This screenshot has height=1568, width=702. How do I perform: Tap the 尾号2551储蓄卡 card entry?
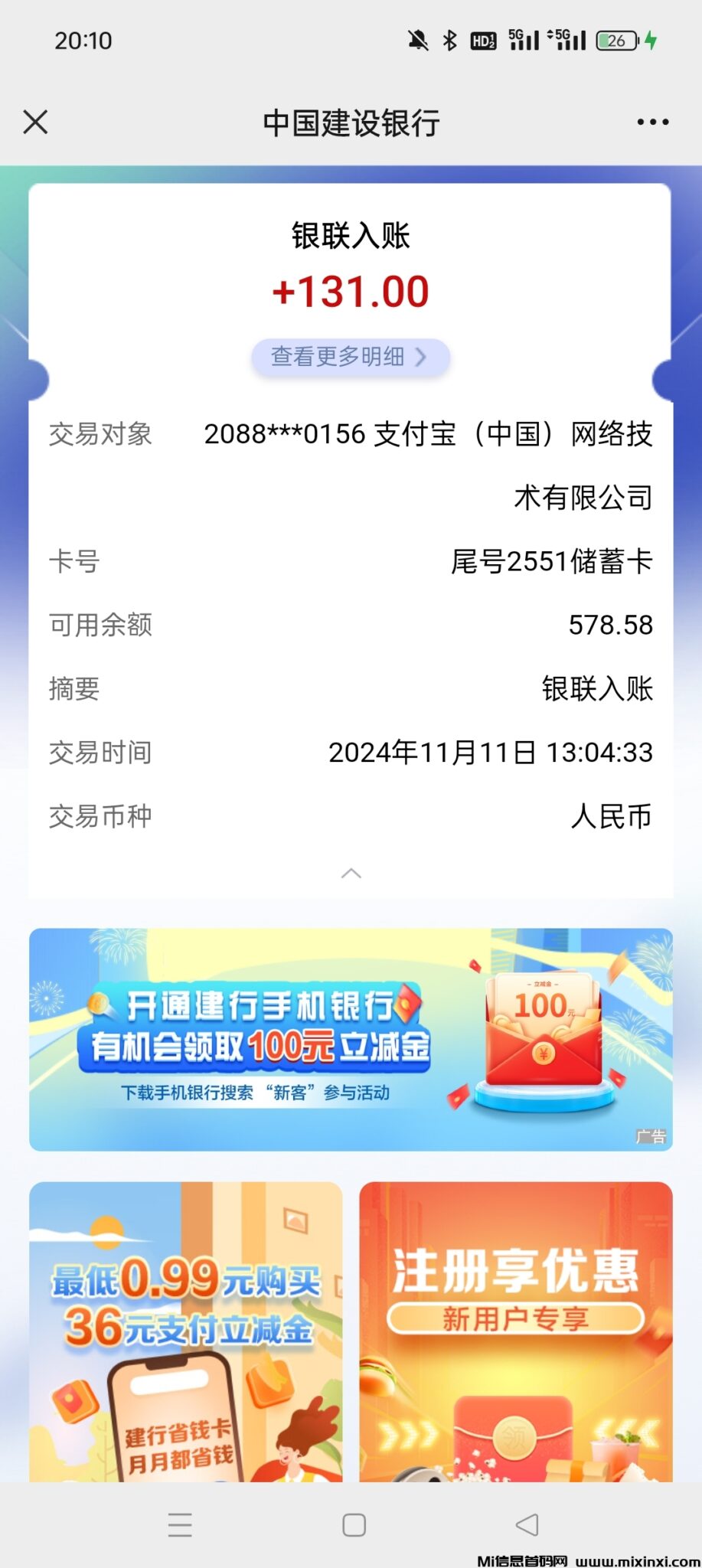(550, 562)
